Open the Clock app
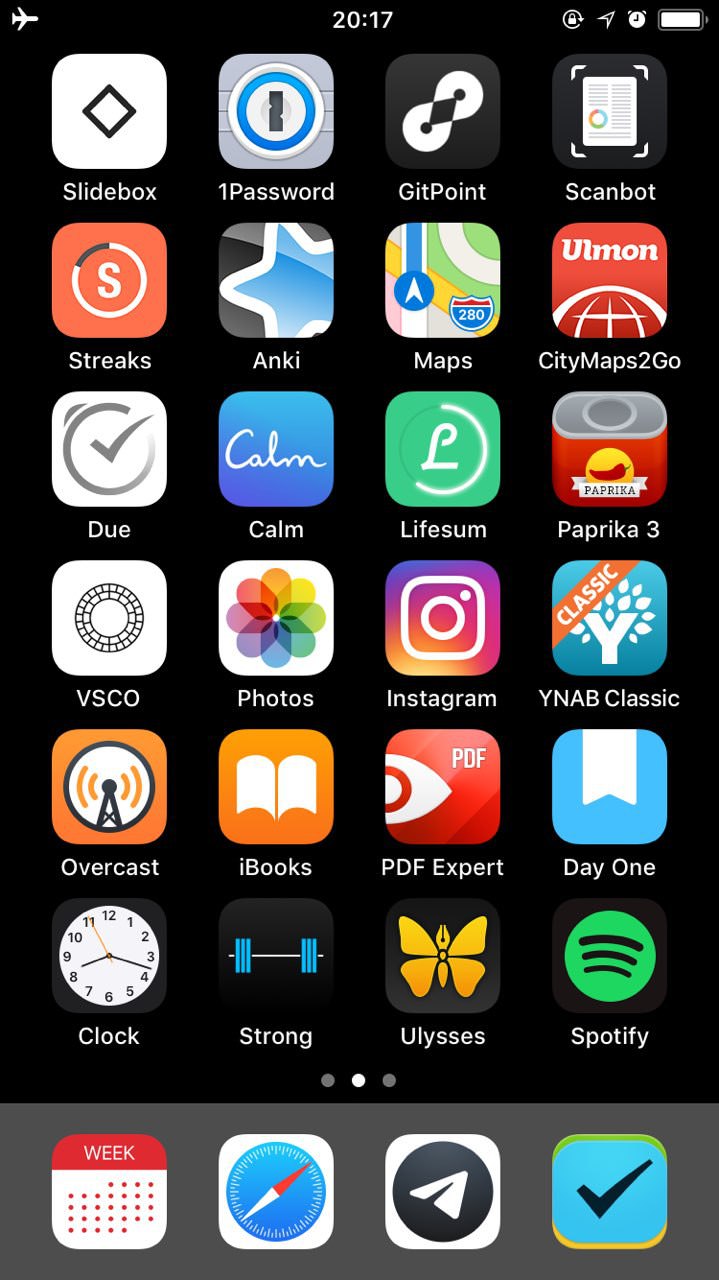The width and height of the screenshot is (719, 1280). [x=109, y=956]
